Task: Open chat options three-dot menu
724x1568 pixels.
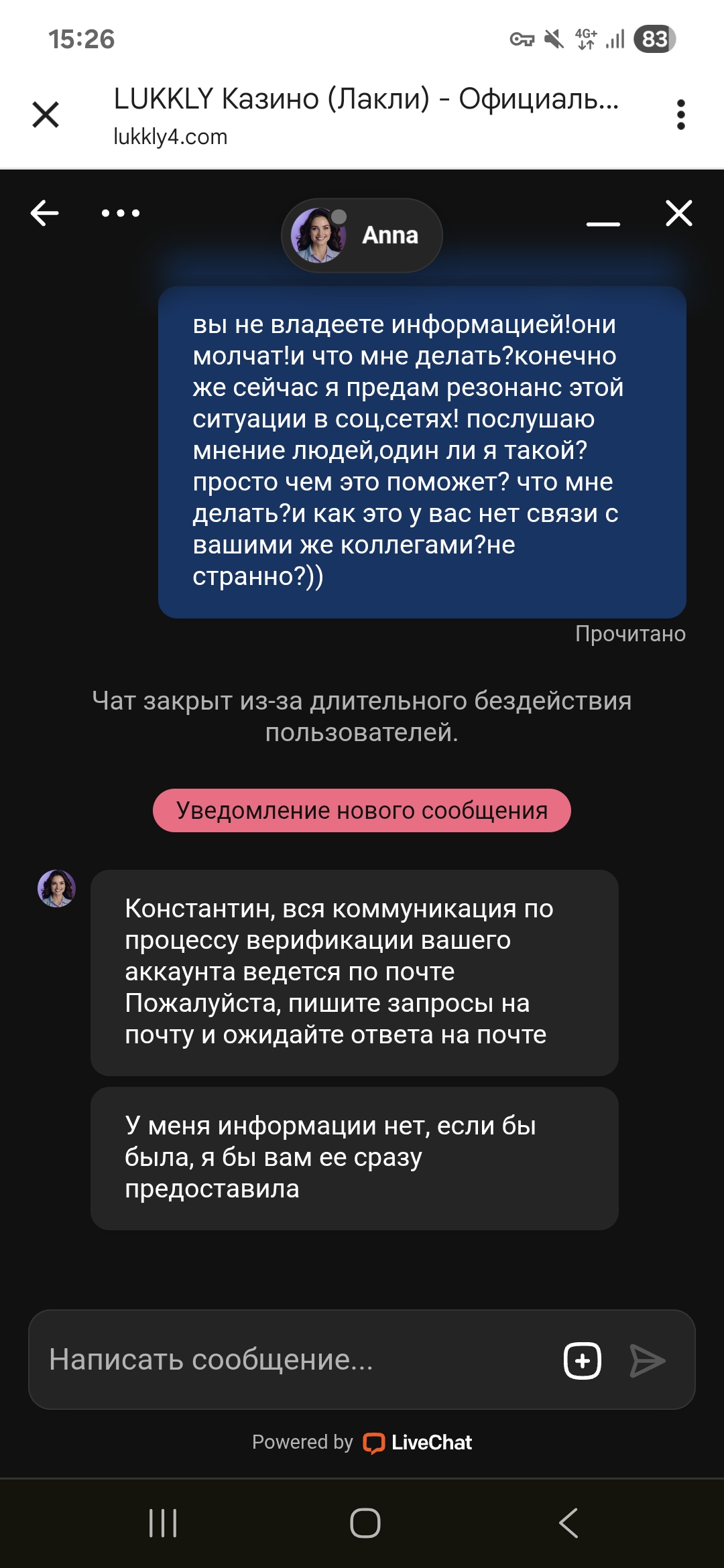Action: 121,213
